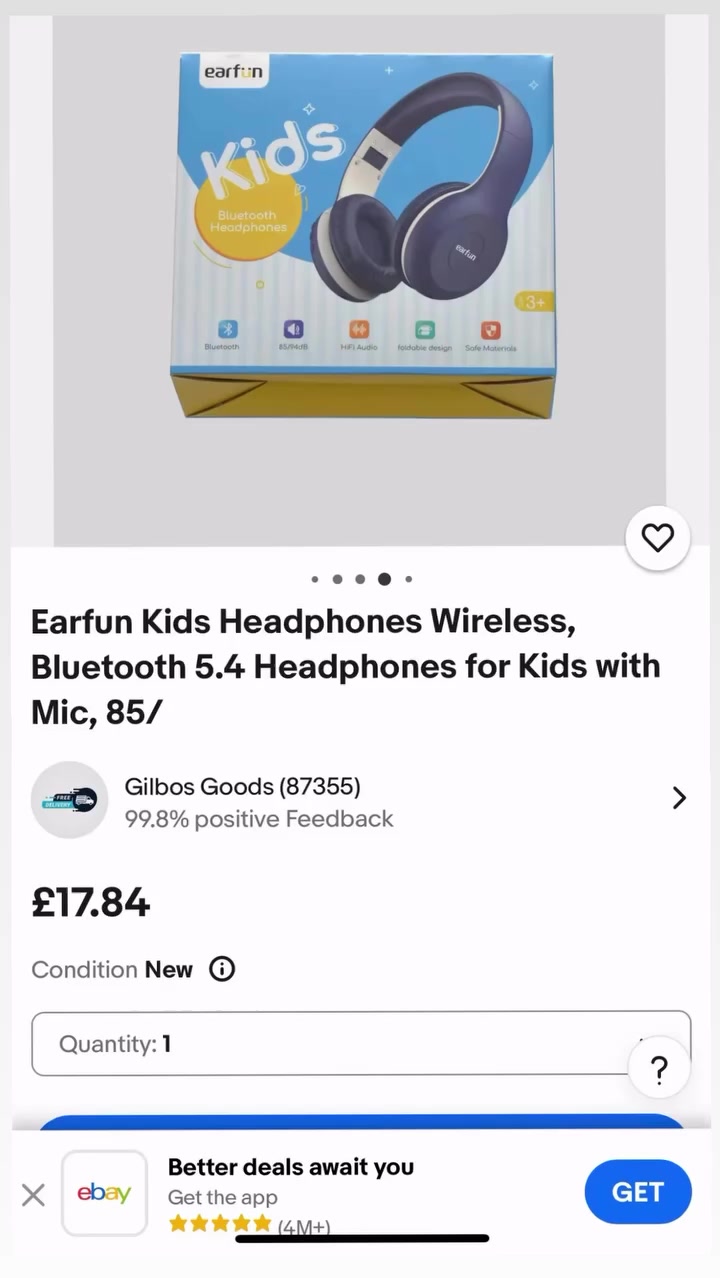
Task: Dismiss the app banner with the X
Action: click(33, 1194)
